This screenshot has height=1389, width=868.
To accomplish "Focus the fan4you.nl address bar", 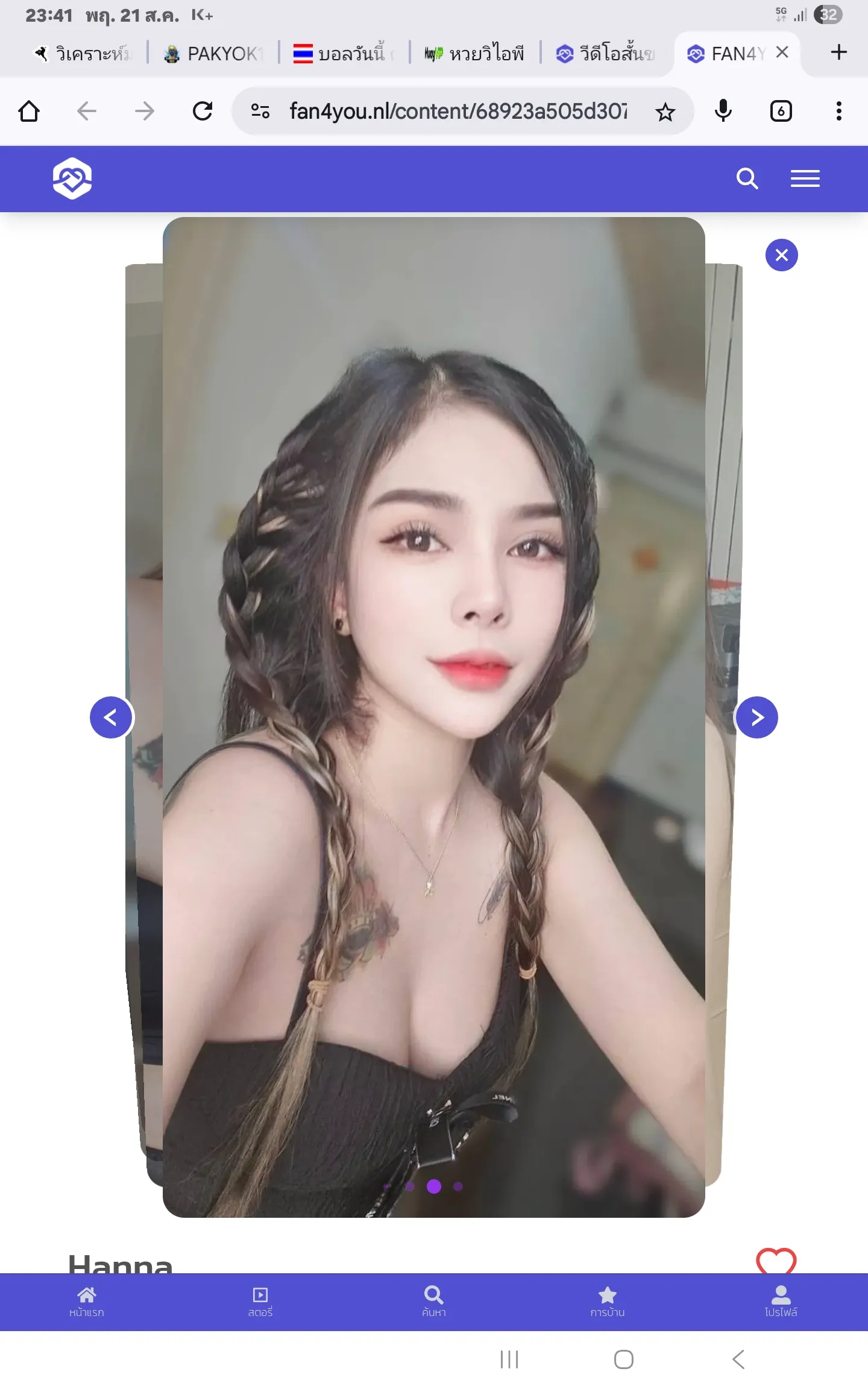I will (458, 111).
